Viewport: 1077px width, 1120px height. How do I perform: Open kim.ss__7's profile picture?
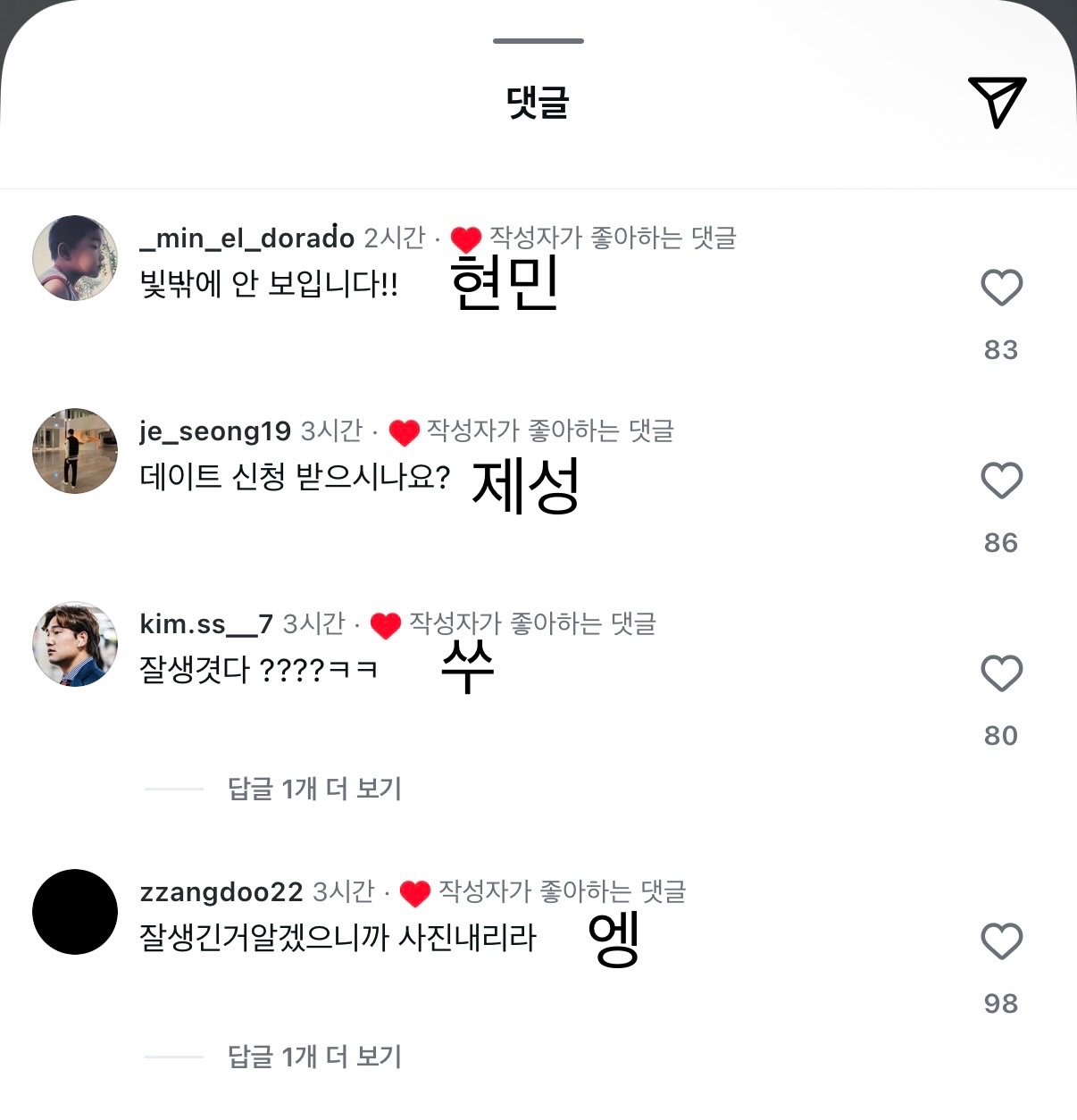click(75, 644)
